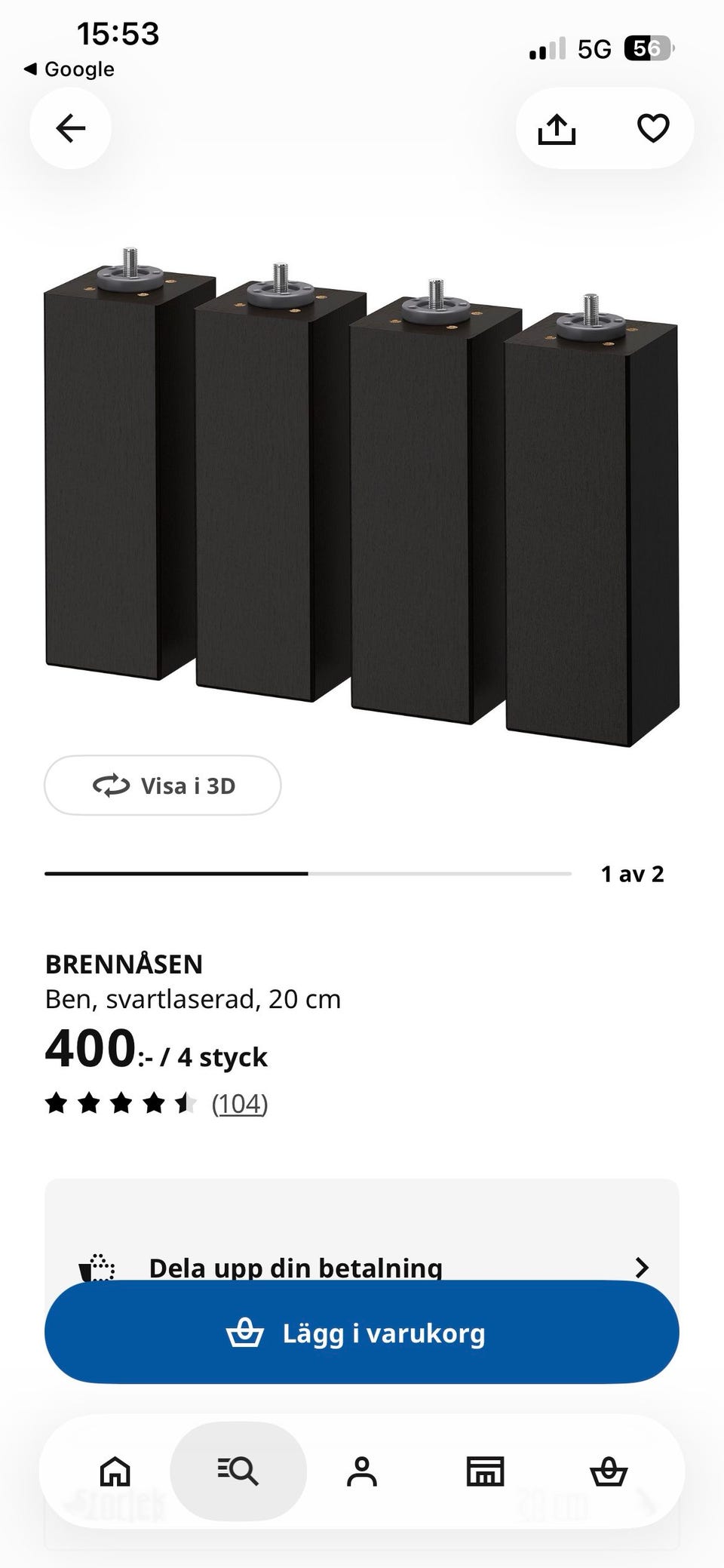Go back with the arrow button

coord(70,128)
